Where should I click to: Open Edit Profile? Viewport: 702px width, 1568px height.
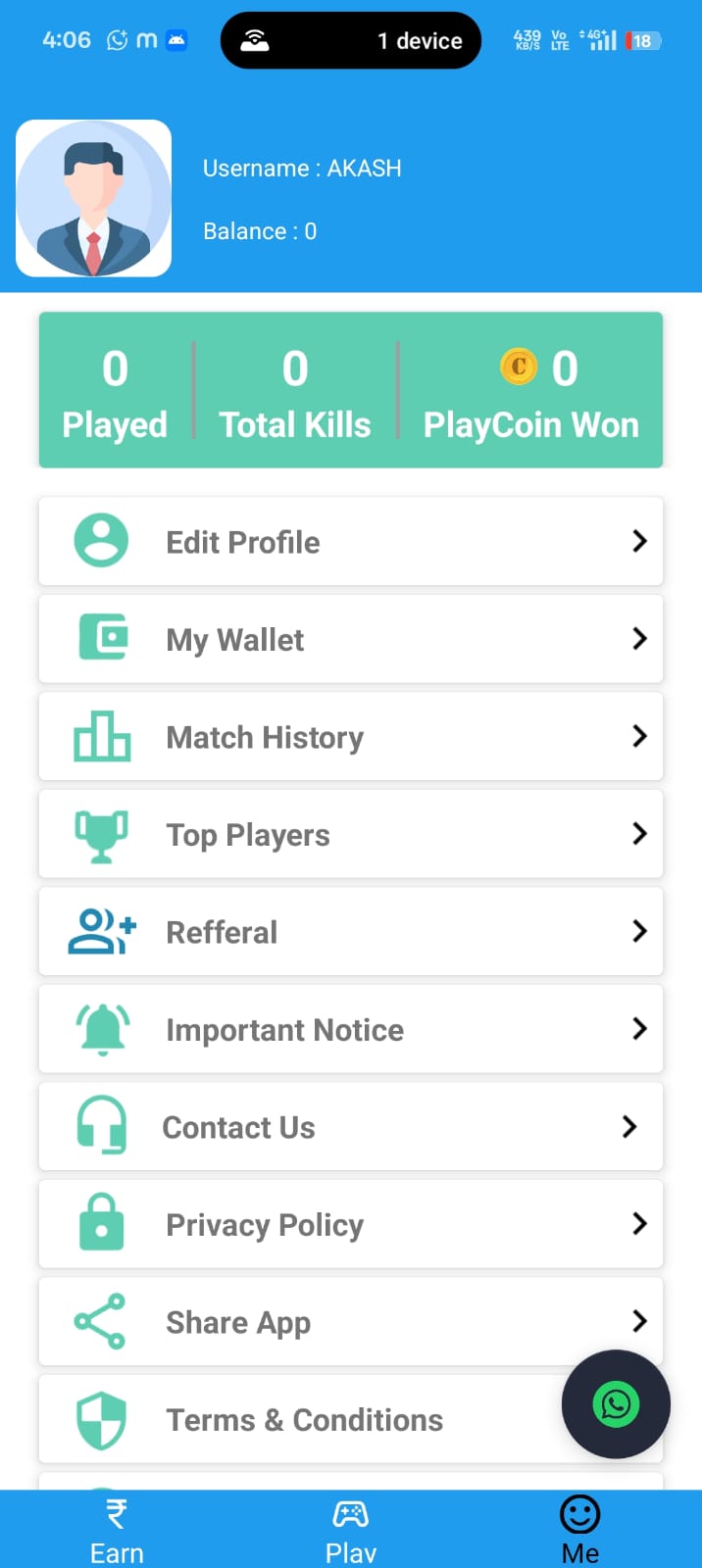click(351, 542)
